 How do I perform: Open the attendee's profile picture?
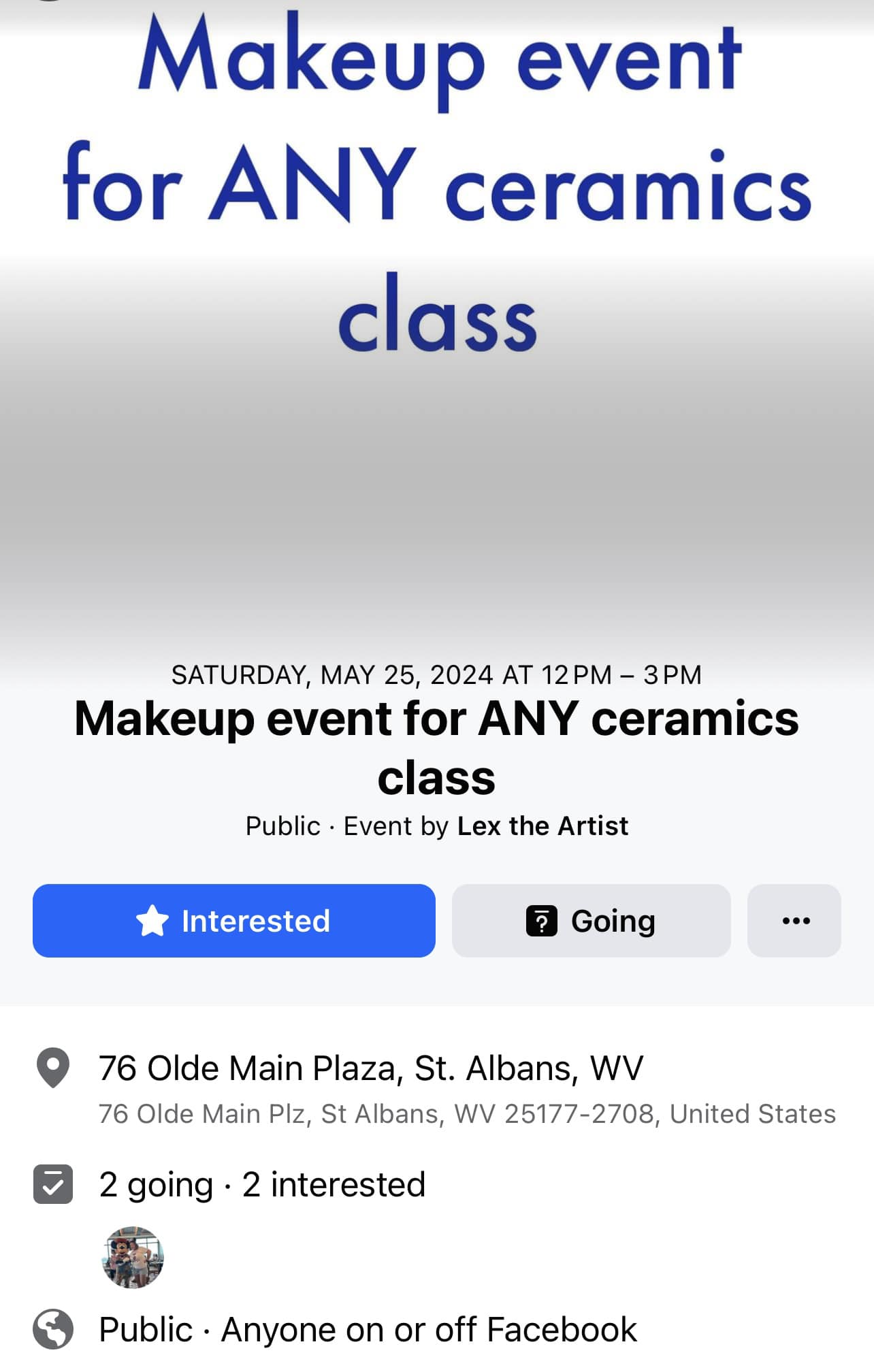pos(133,1258)
